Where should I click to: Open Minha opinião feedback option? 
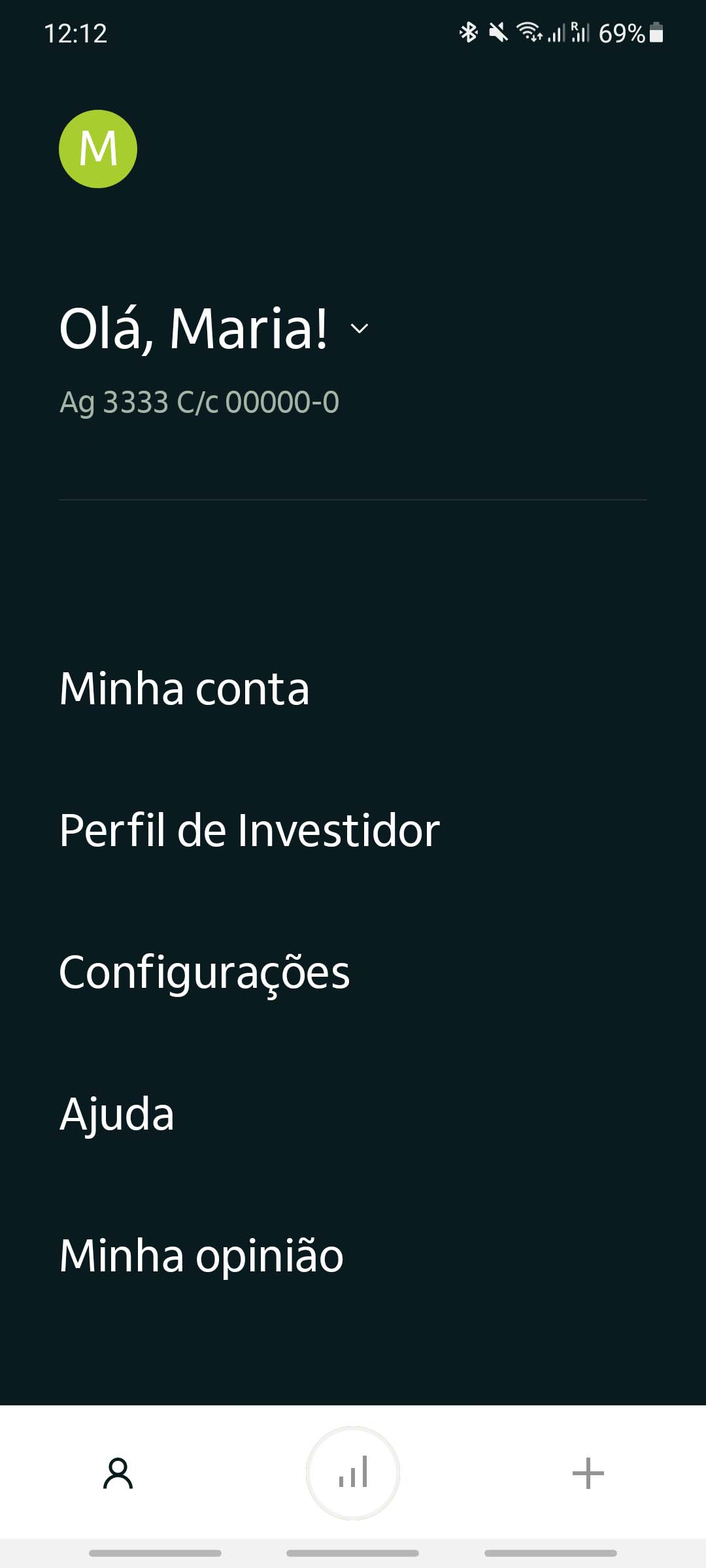[199, 1255]
